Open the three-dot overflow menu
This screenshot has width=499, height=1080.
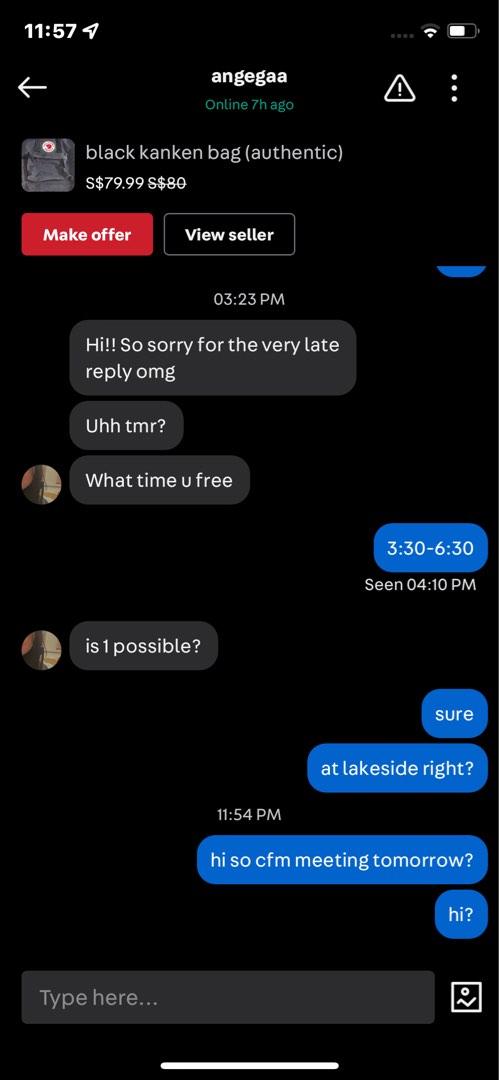454,87
